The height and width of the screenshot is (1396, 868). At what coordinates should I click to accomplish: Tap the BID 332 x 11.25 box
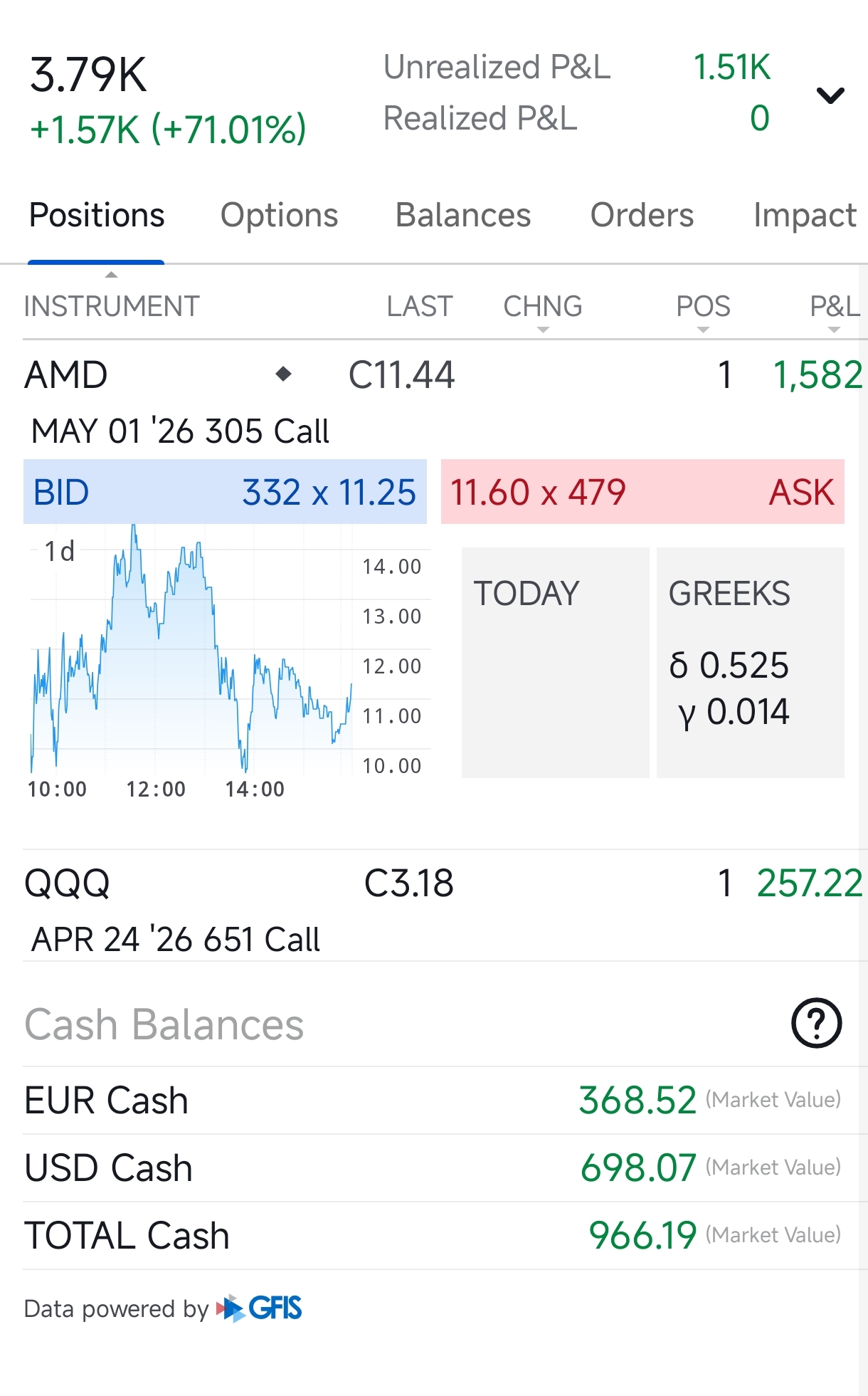tap(225, 492)
